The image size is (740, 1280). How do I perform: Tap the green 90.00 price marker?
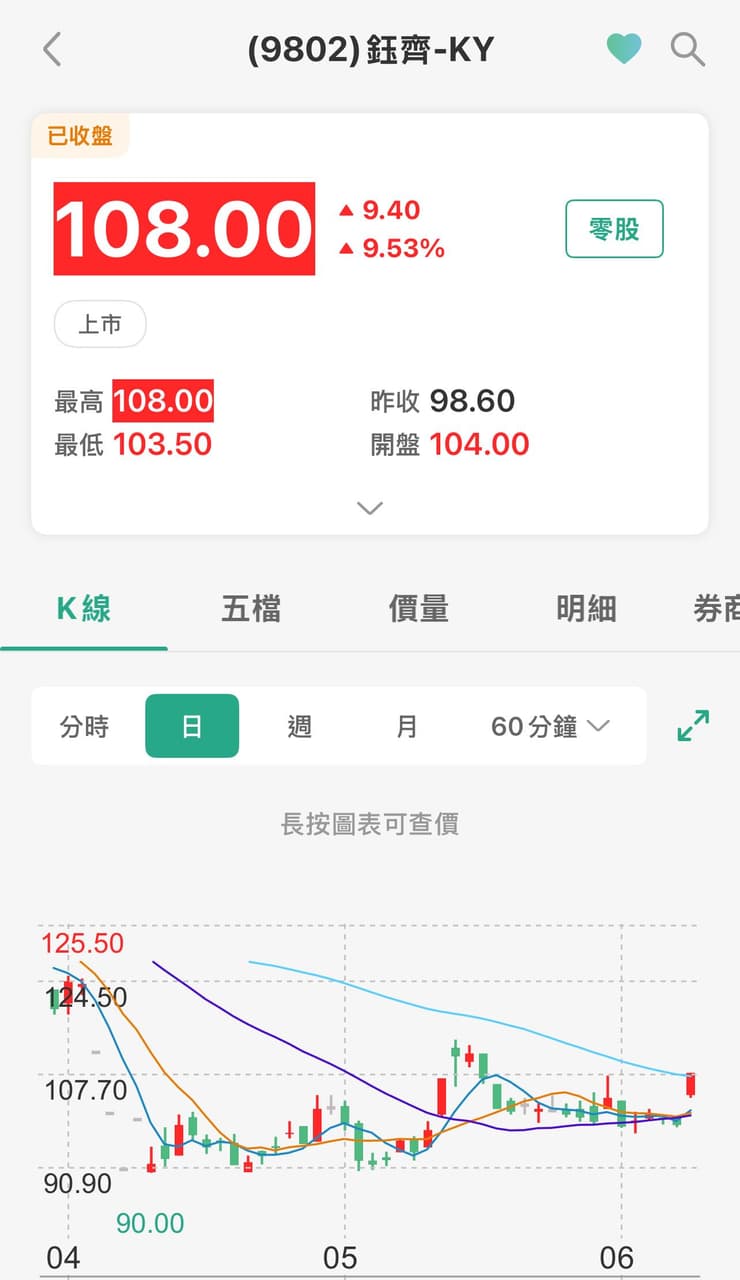pyautogui.click(x=150, y=1222)
